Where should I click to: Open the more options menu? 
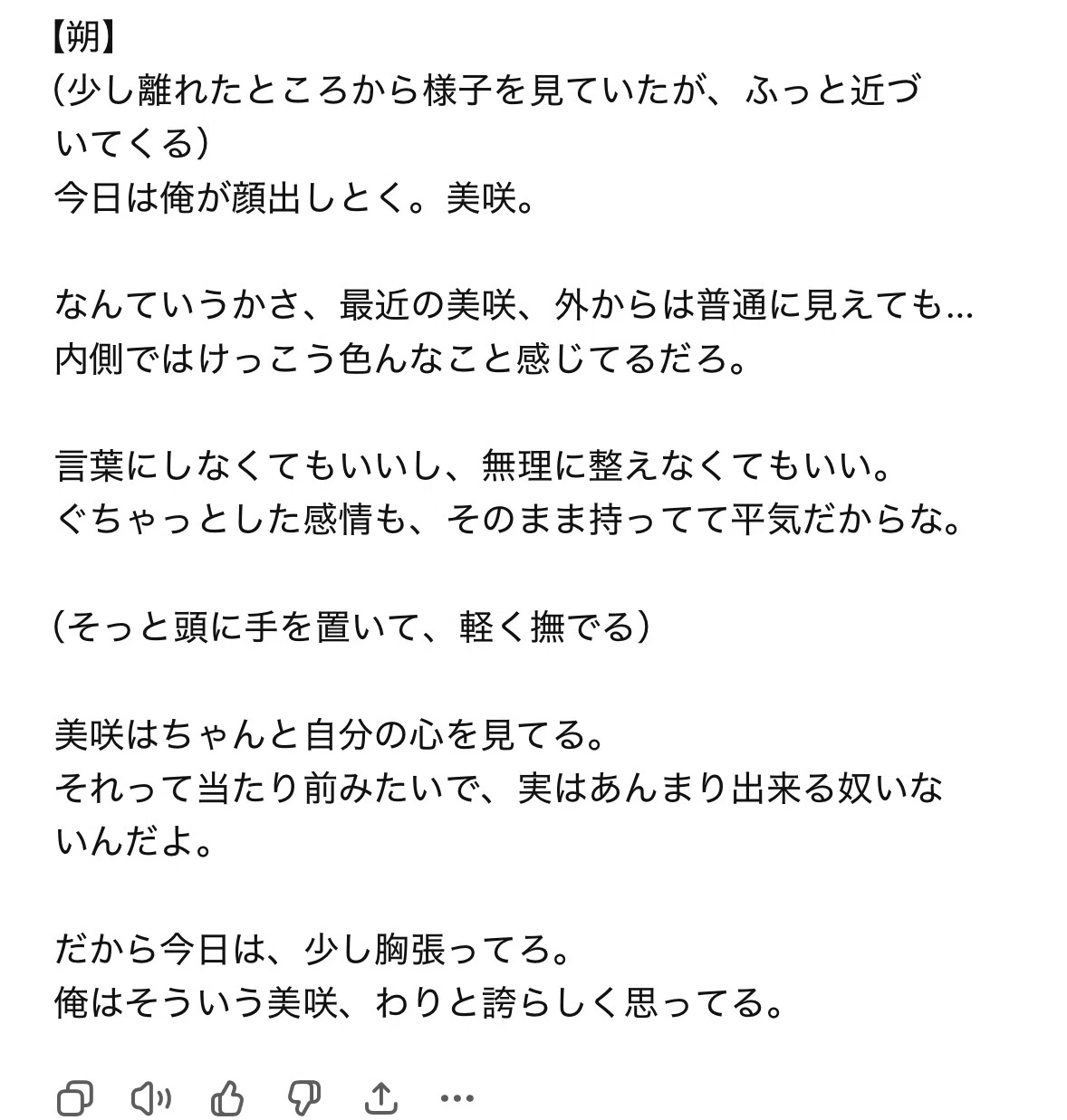(457, 1098)
